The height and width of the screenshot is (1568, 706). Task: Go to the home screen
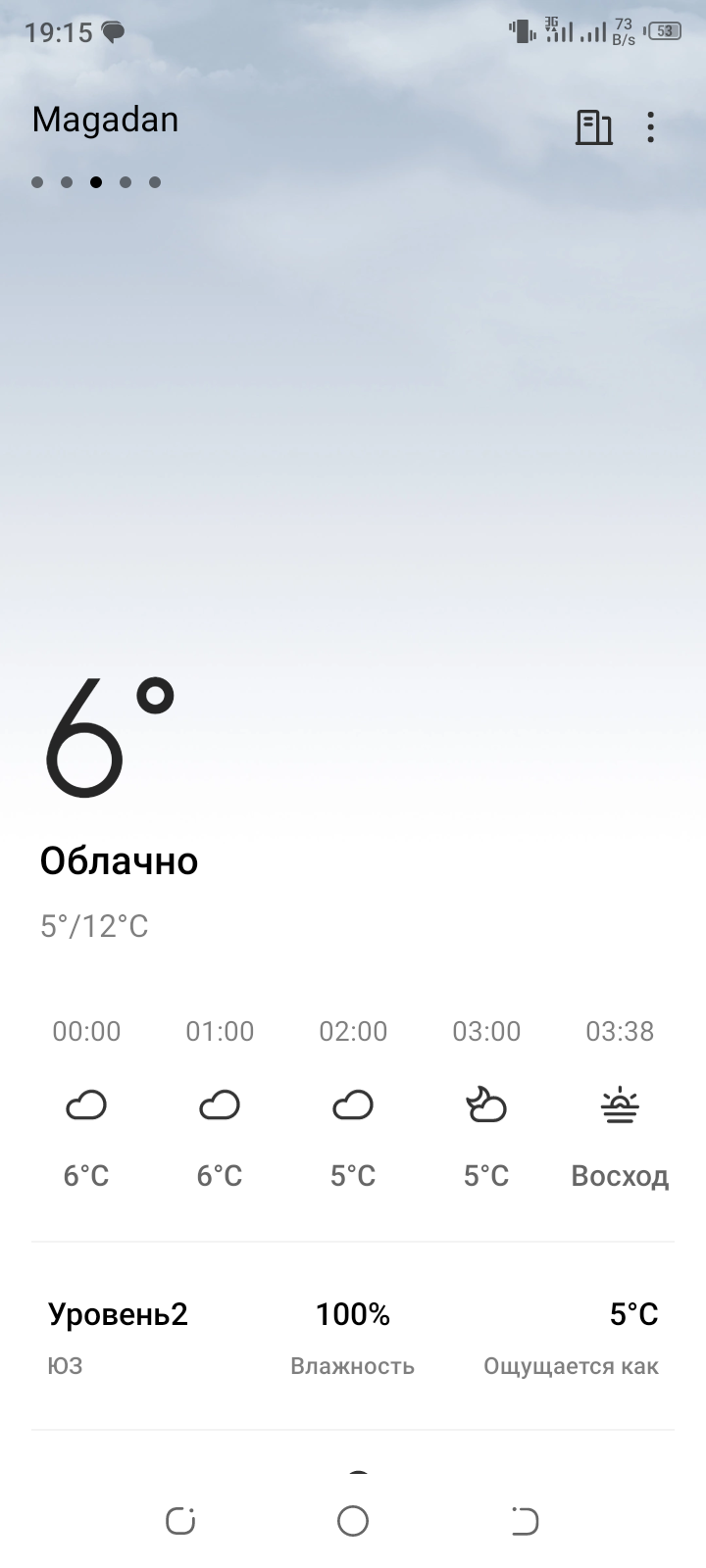(353, 1521)
